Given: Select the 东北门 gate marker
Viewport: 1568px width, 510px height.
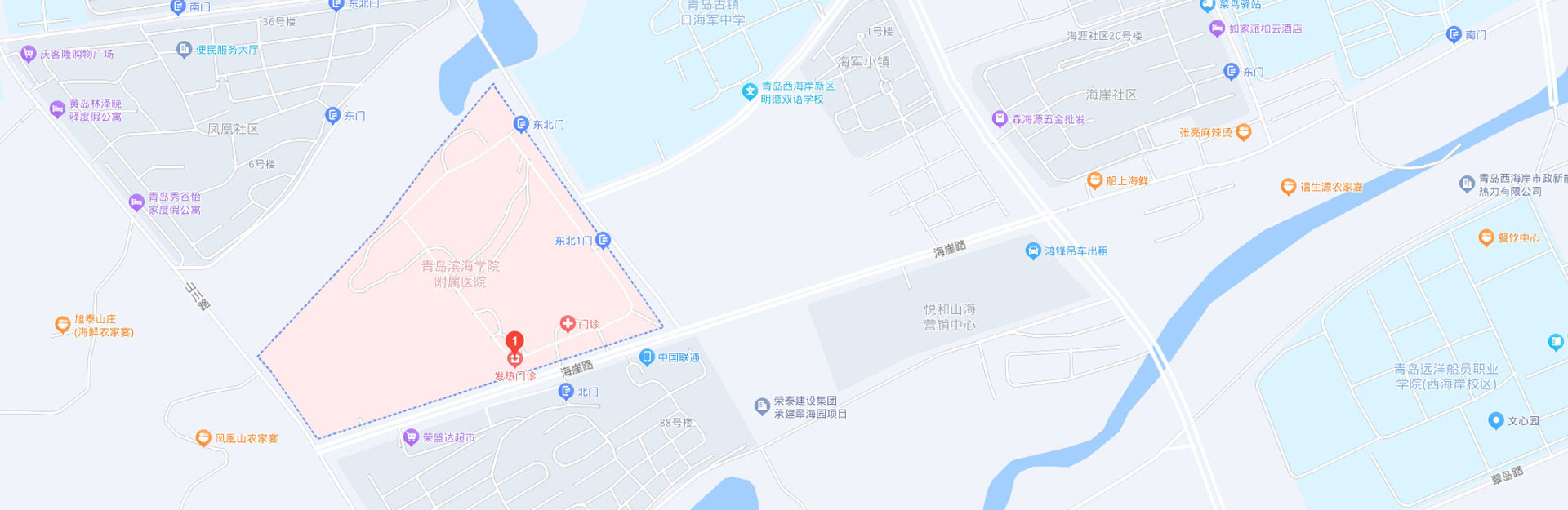Looking at the screenshot, I should coord(521,124).
